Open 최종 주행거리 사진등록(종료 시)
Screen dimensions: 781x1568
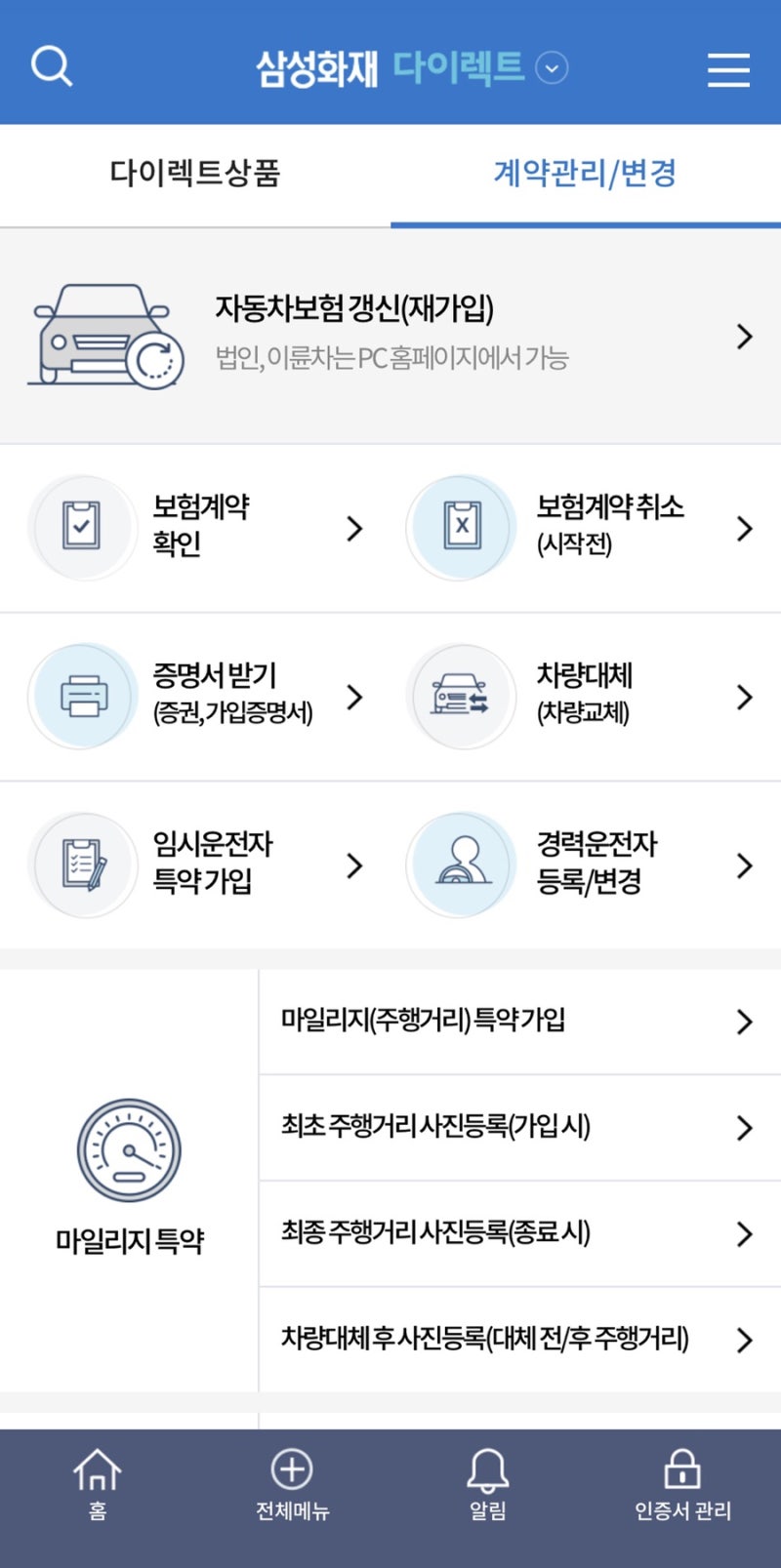click(519, 1233)
